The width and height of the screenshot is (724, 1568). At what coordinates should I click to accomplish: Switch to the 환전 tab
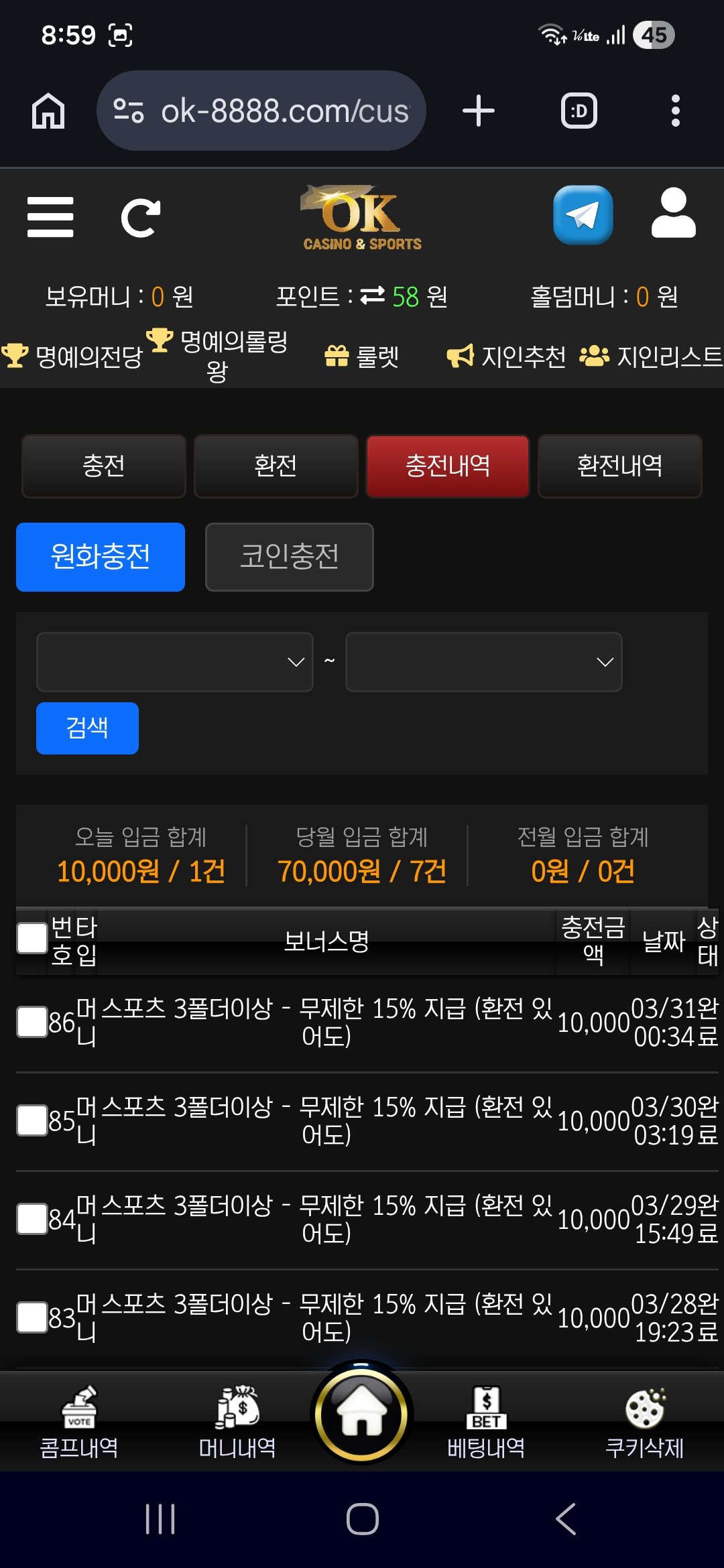[276, 466]
